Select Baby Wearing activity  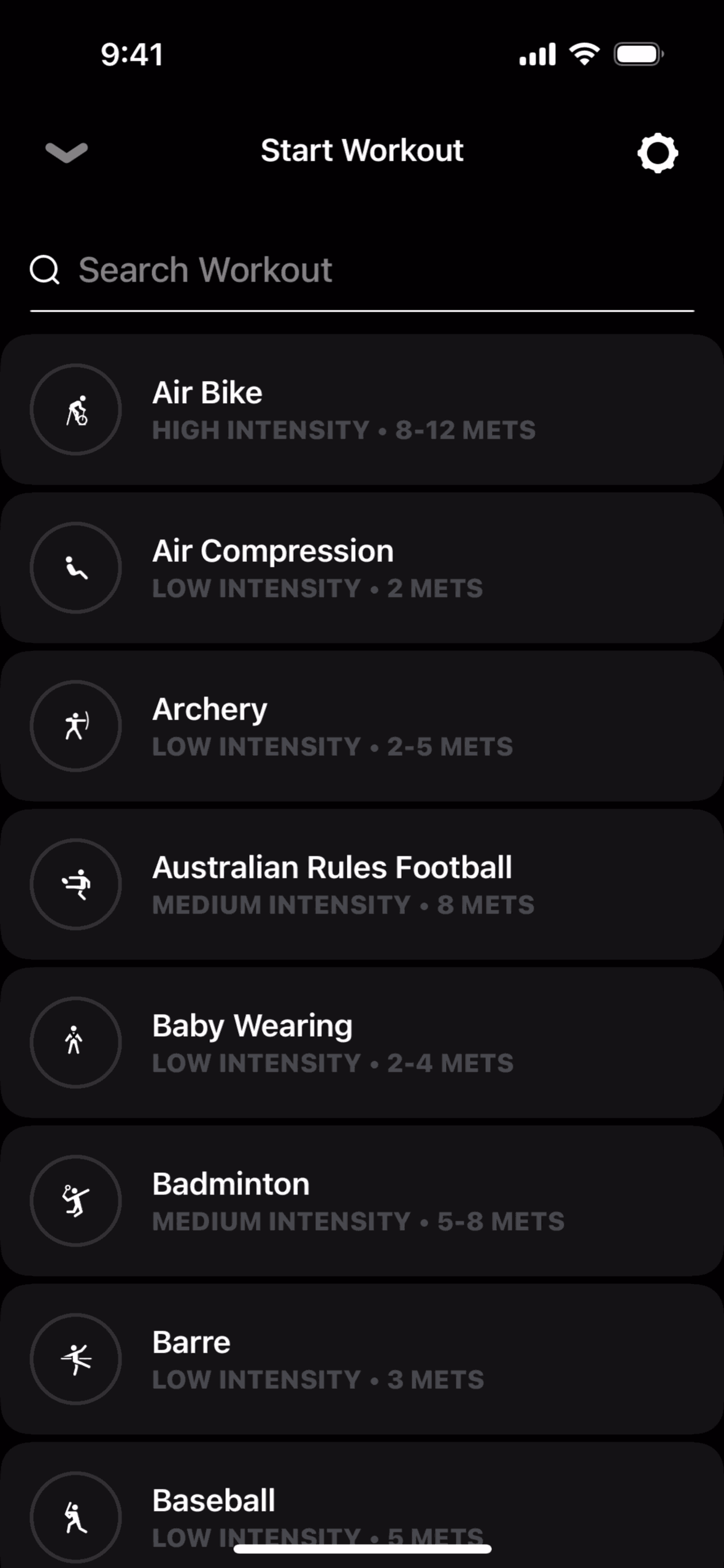tap(362, 1043)
